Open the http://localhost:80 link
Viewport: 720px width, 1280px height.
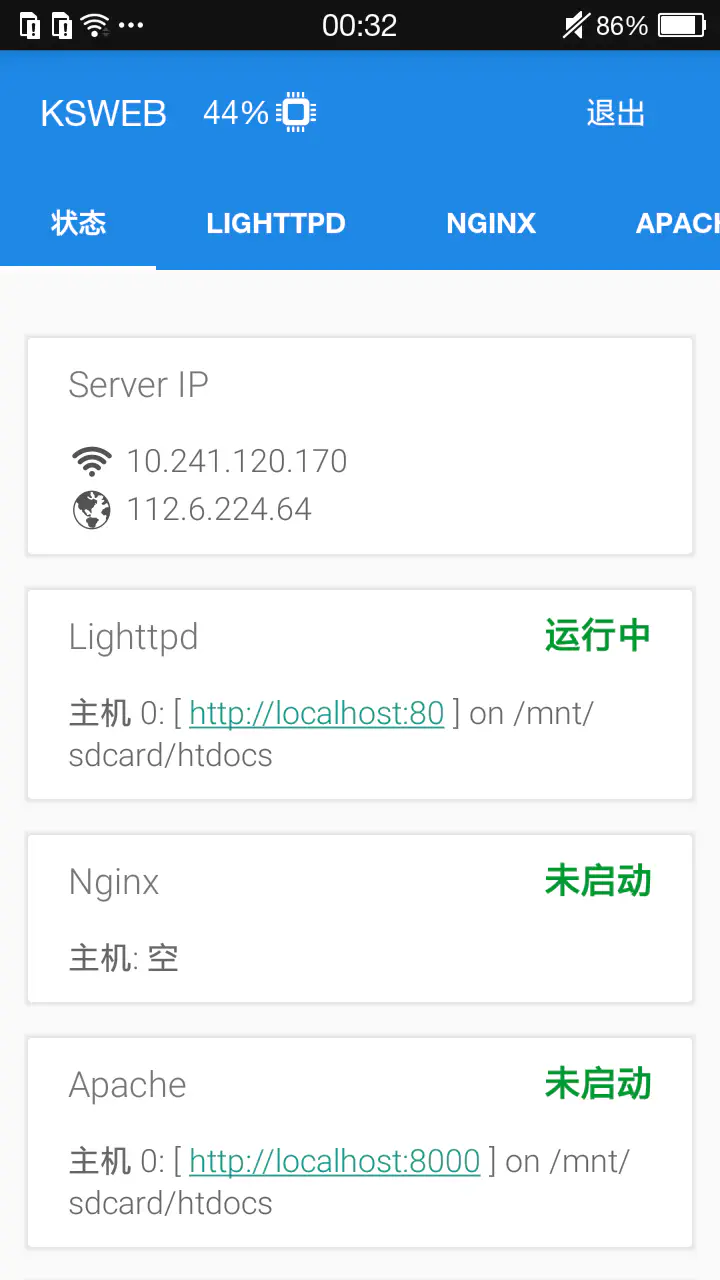click(316, 713)
